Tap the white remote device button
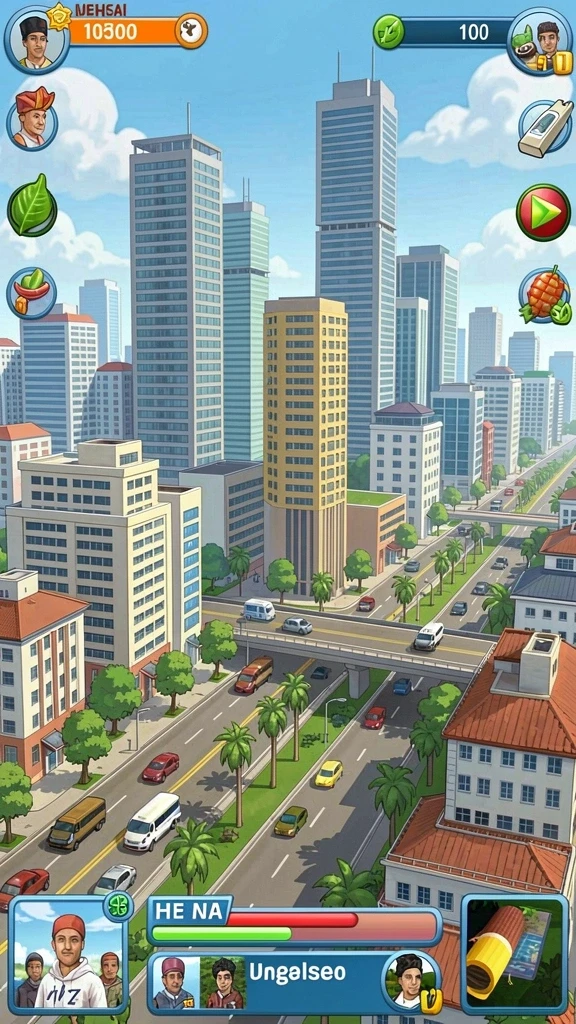This screenshot has height=1024, width=576. click(x=545, y=127)
